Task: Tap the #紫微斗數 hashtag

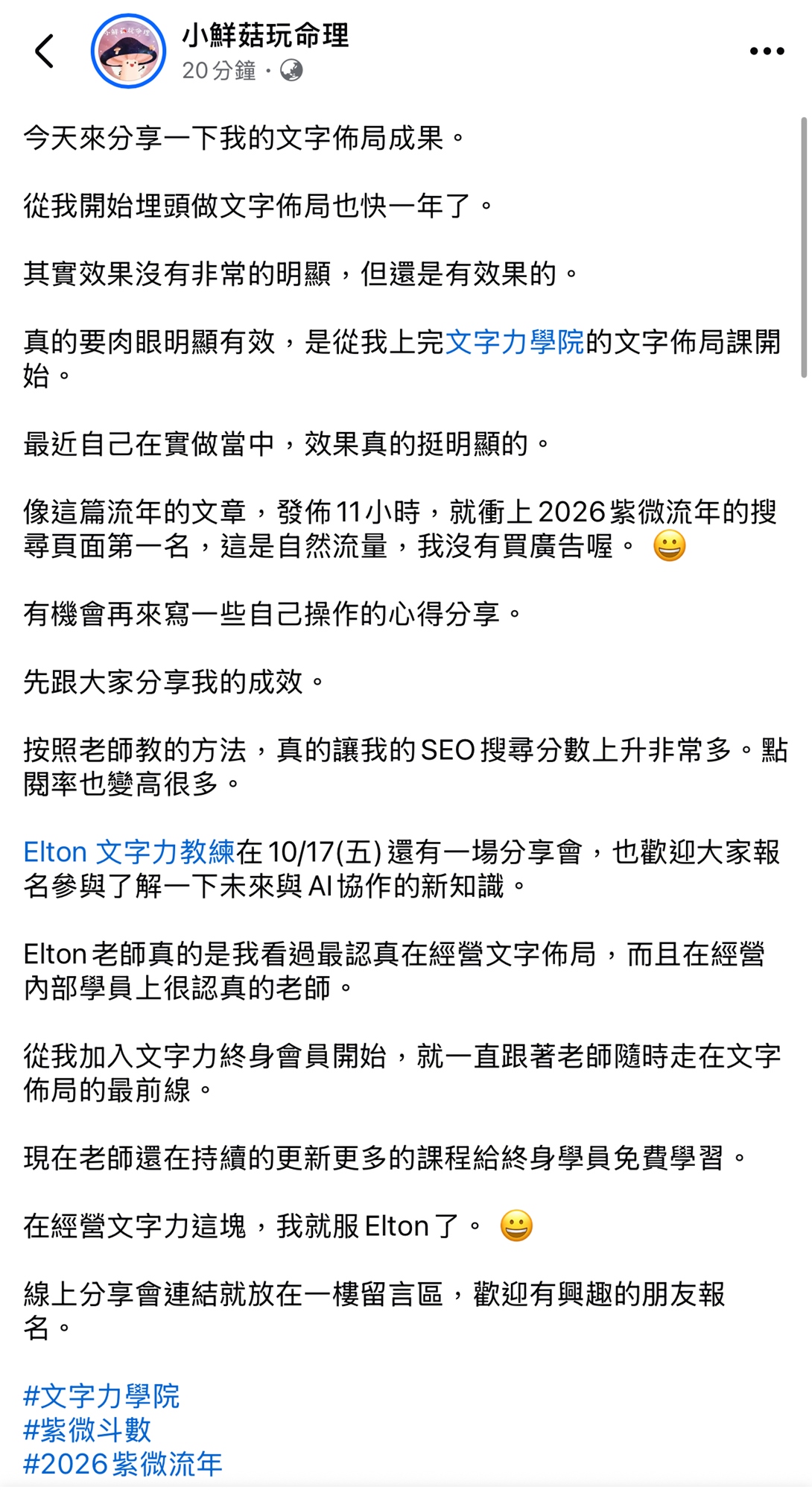Action: [x=87, y=1430]
